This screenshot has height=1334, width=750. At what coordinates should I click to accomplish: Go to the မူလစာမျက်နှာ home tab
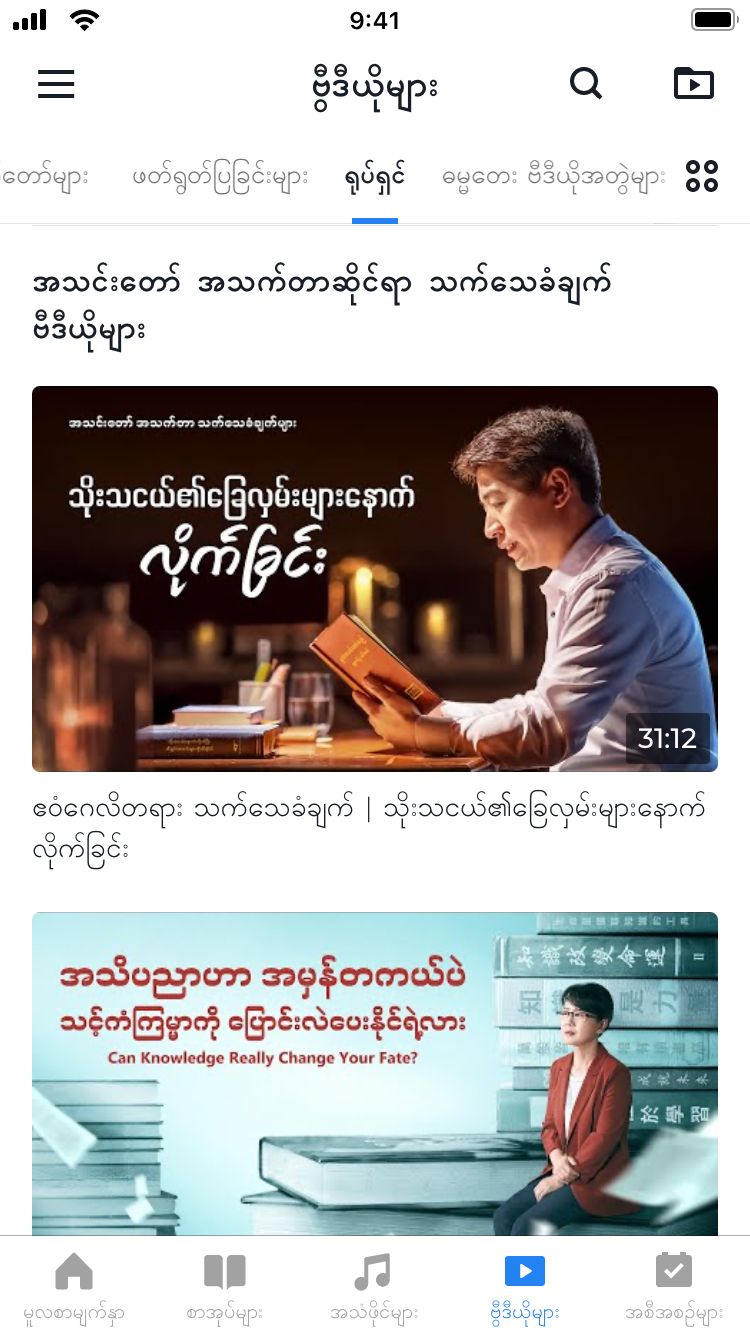tap(74, 1286)
